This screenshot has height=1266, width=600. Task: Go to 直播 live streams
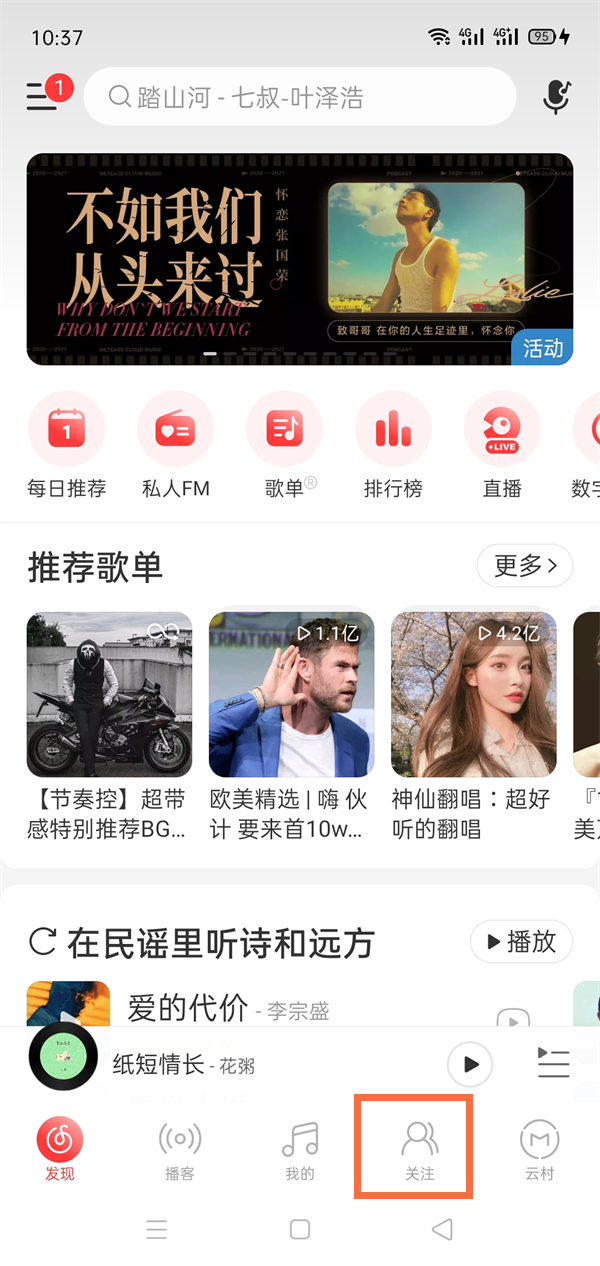pos(502,430)
